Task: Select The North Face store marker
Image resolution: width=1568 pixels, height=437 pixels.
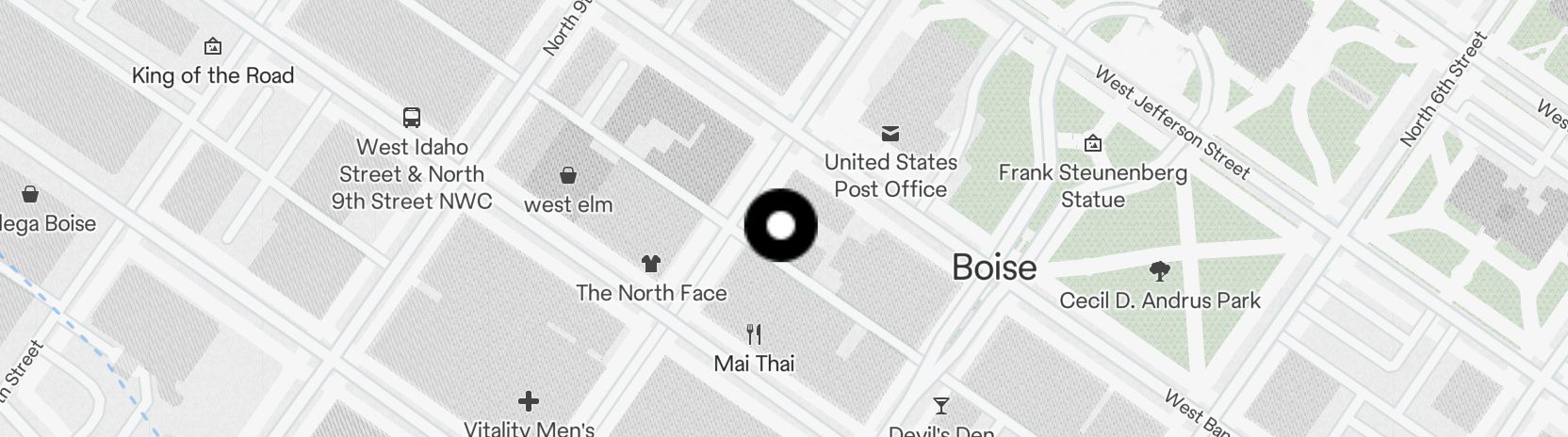Action: 650,264
